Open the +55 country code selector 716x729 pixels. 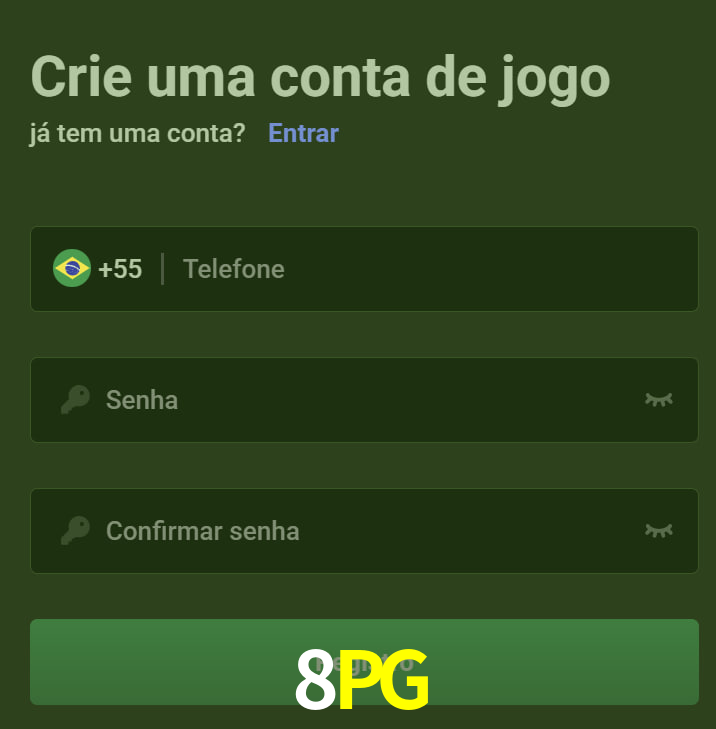point(98,269)
